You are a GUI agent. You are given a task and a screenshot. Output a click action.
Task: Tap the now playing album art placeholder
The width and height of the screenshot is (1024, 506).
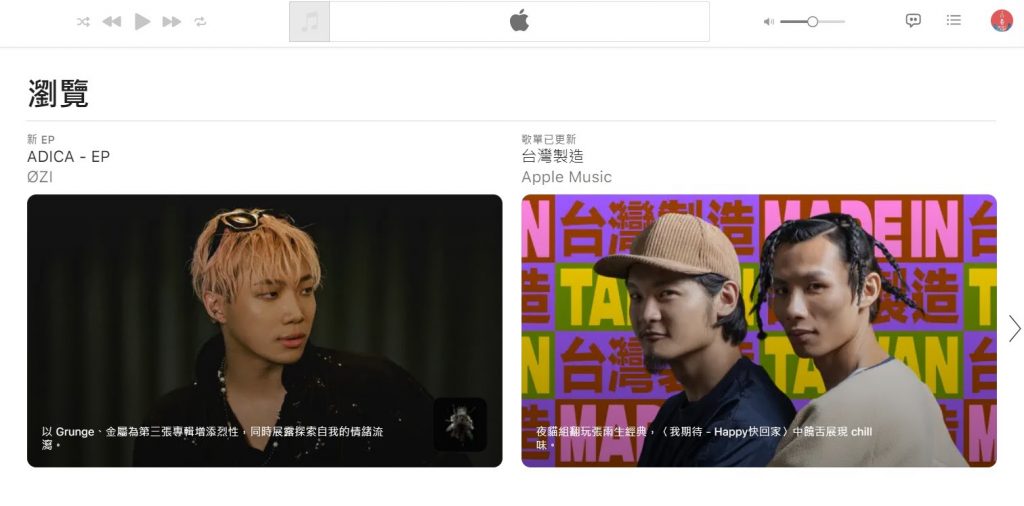coord(310,21)
